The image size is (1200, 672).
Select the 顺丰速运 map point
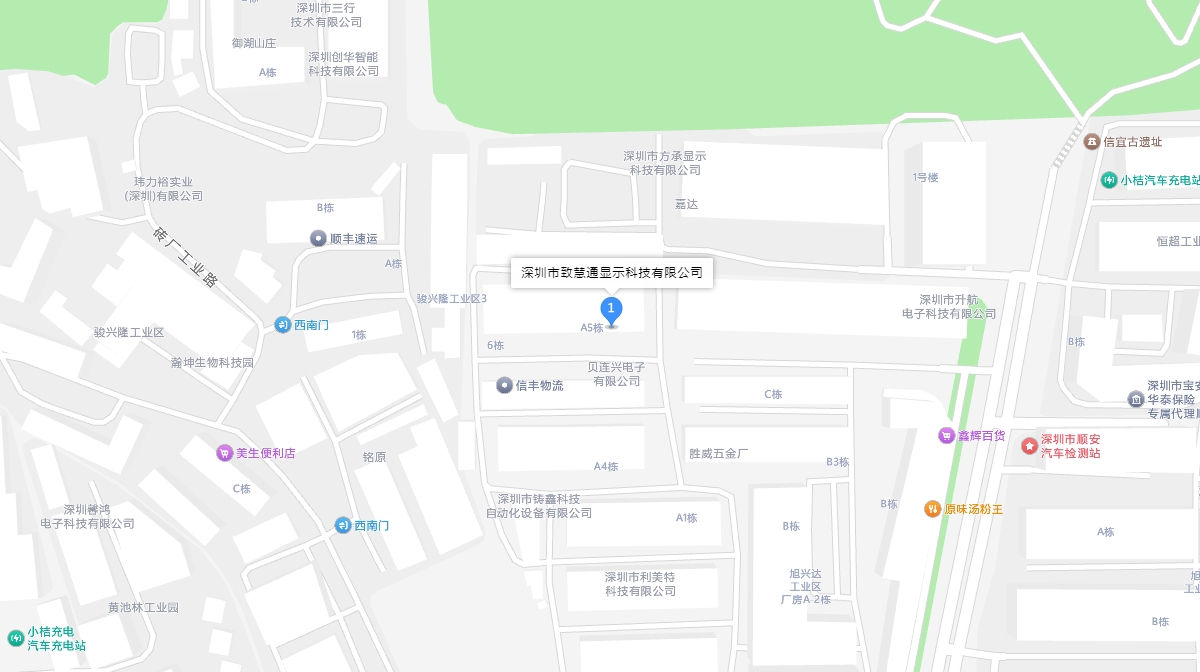[x=318, y=238]
